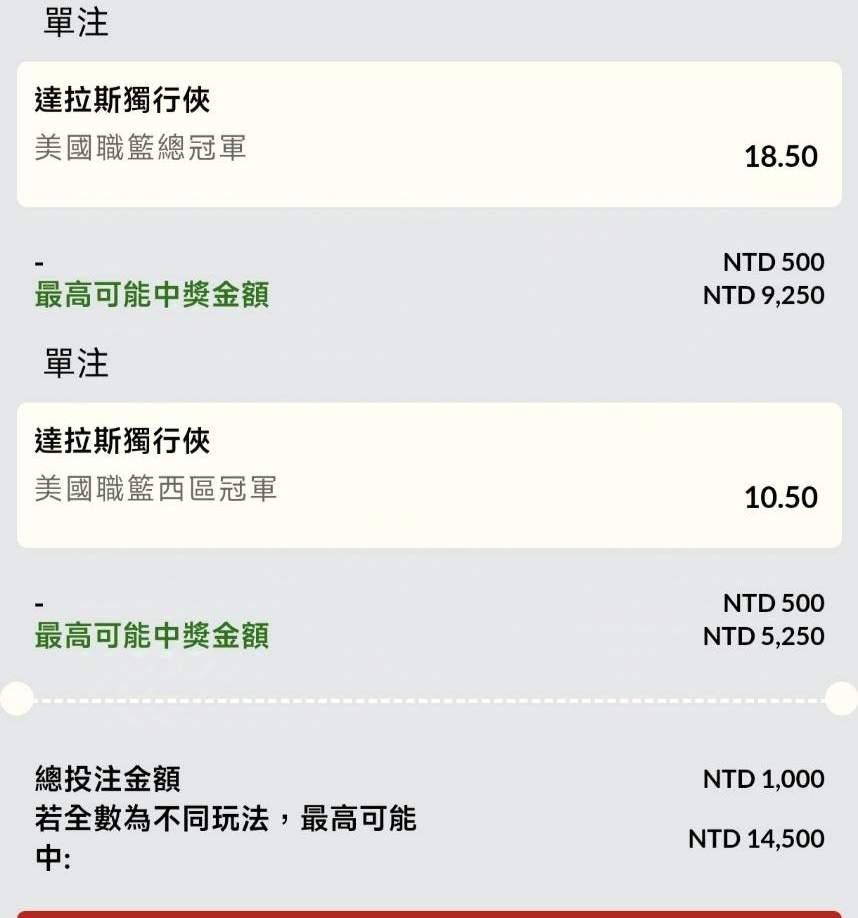
Task: Tap the red button below the totals
Action: point(428,913)
